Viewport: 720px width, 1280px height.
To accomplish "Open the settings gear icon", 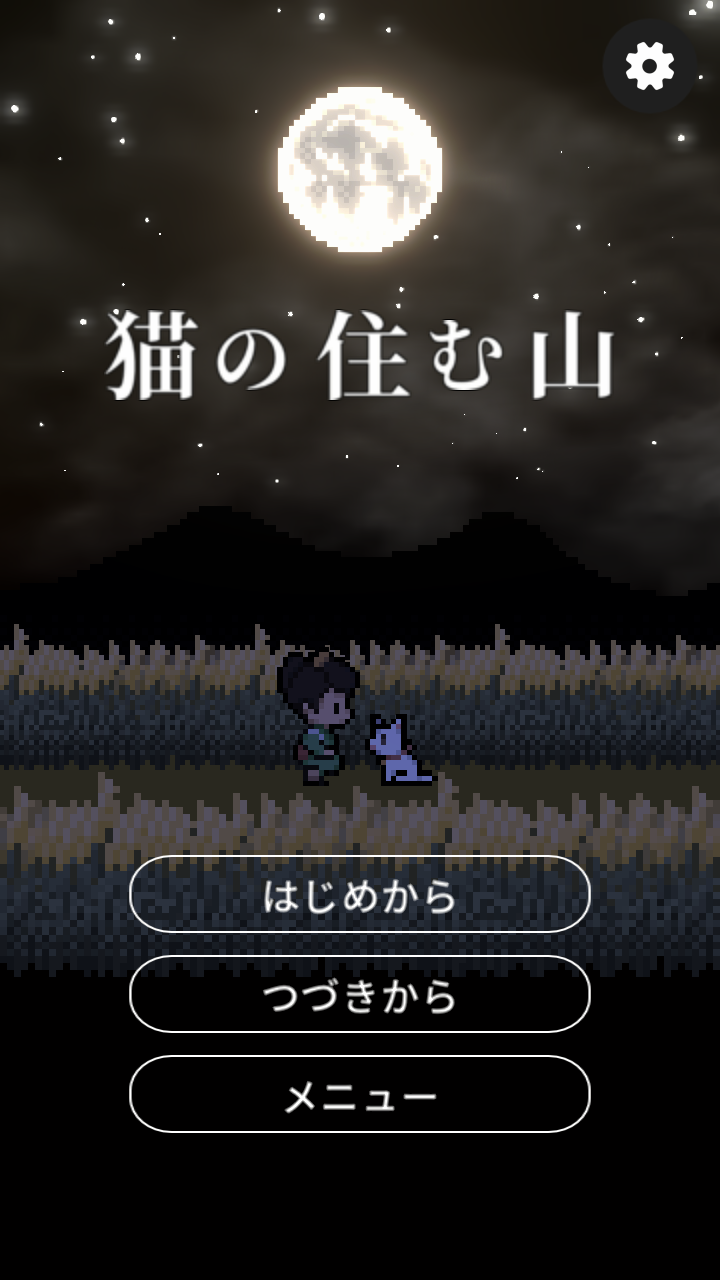I will click(x=650, y=67).
